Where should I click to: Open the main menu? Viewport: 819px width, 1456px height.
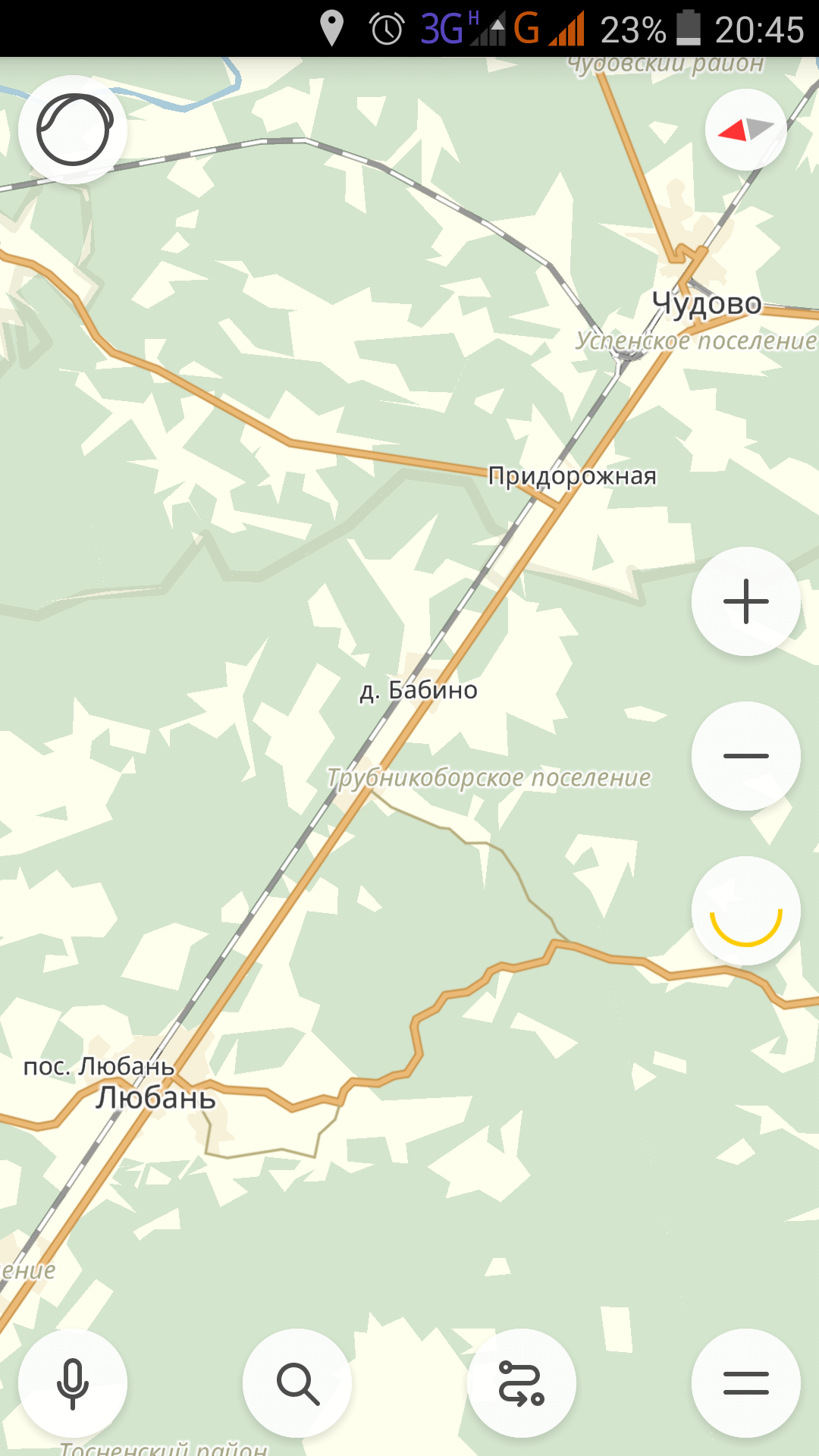click(746, 1383)
